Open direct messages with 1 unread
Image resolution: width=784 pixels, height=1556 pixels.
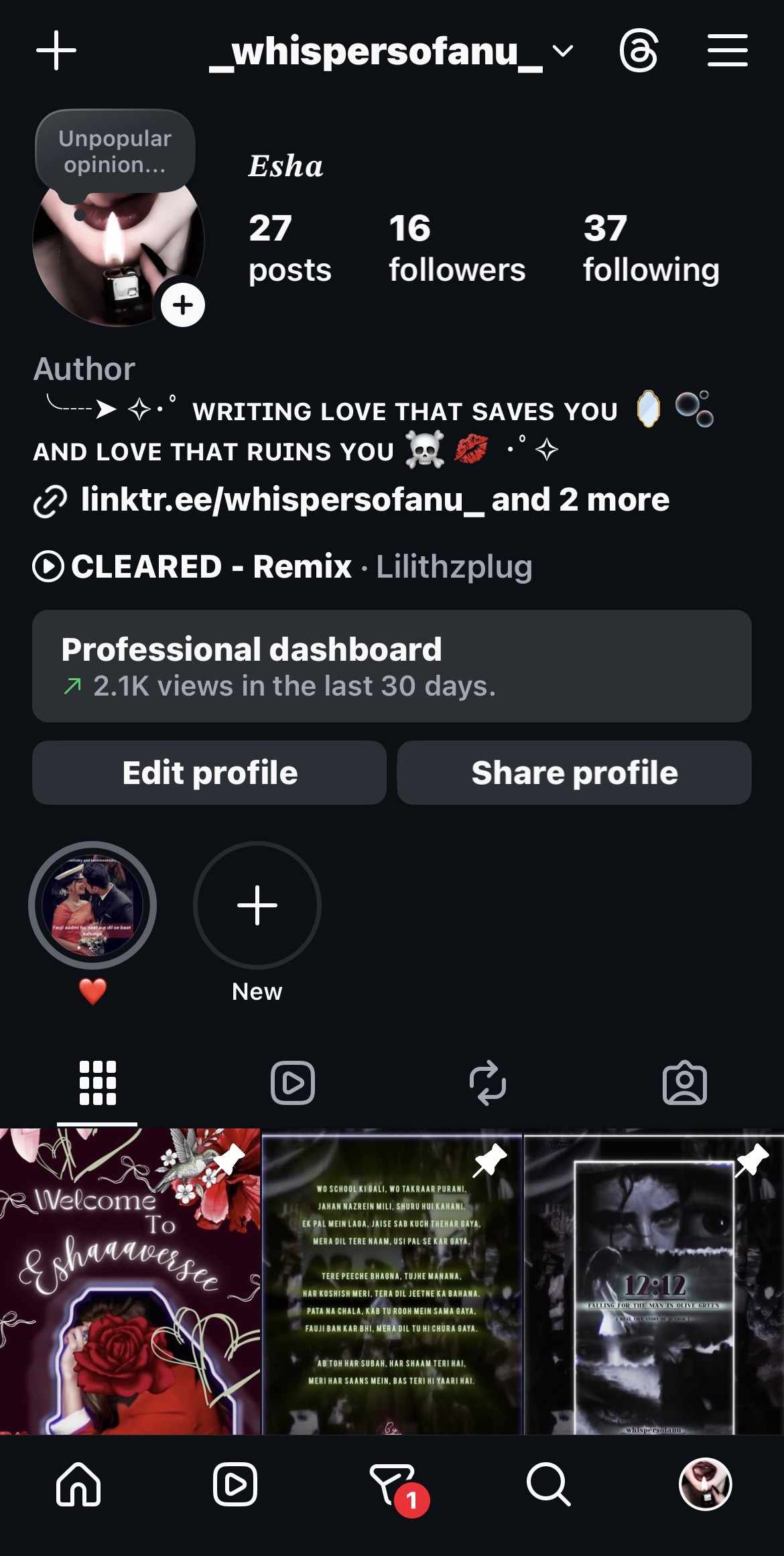[392, 1484]
